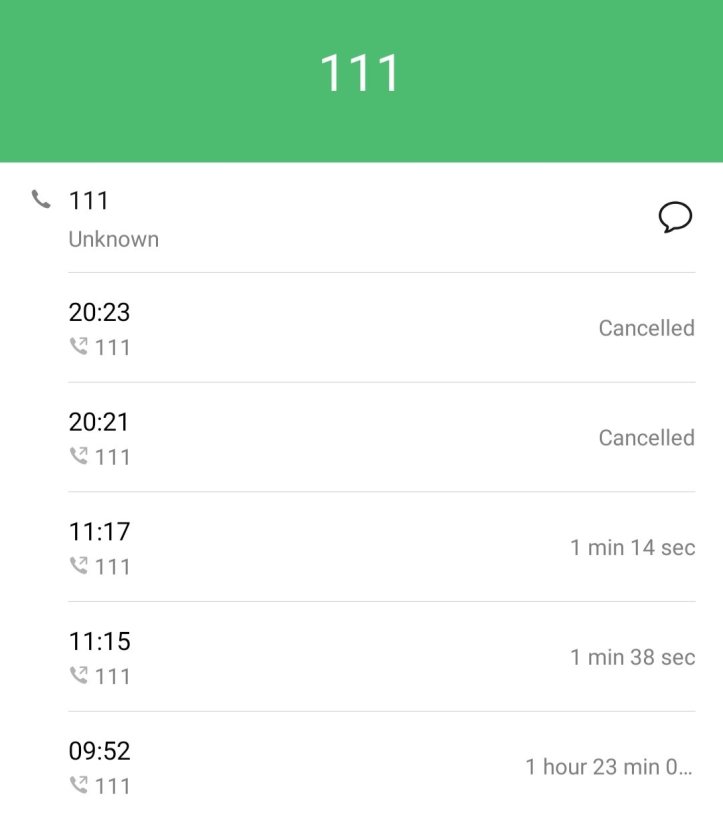Tap the 09:52 call log entry
Screen dimensions: 723x836
(381, 767)
